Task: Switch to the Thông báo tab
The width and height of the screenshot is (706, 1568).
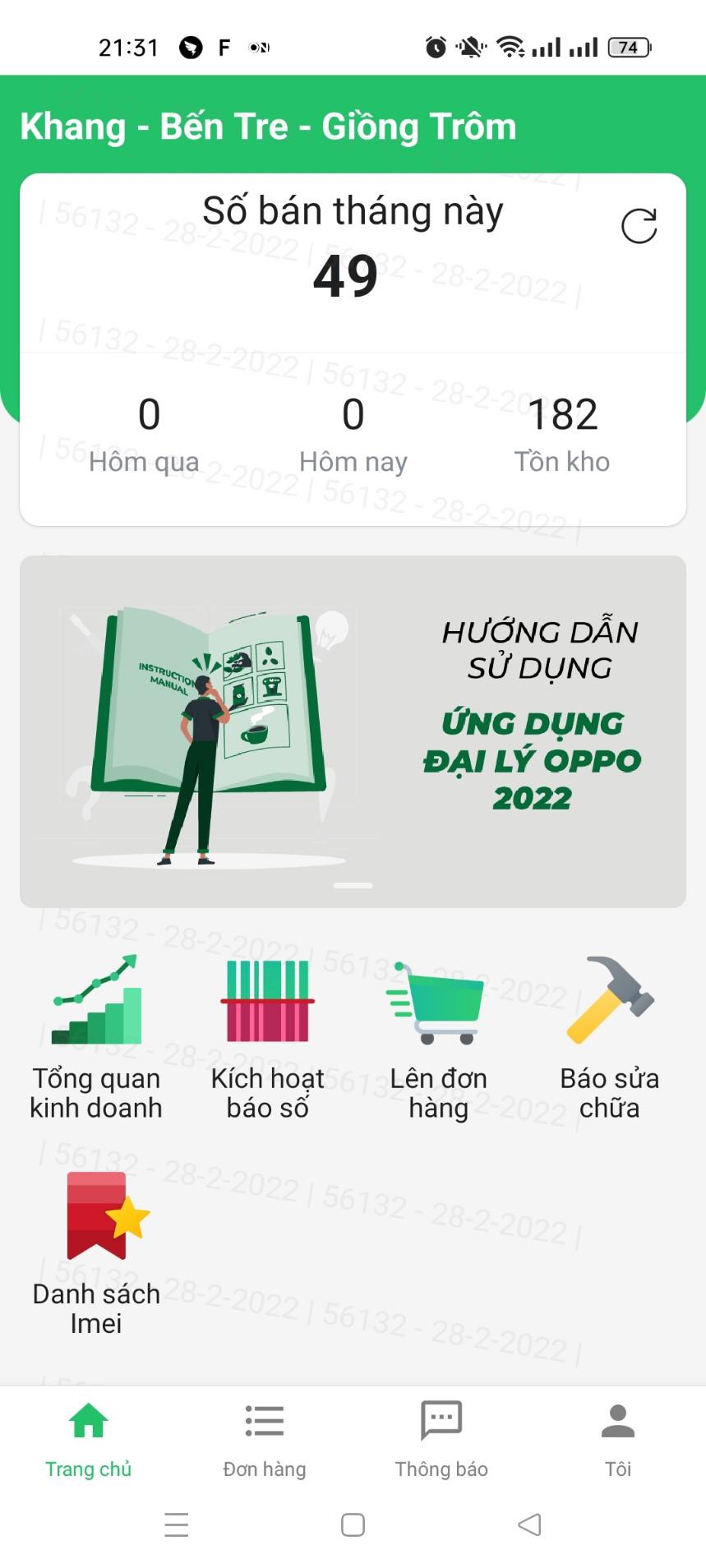Action: pyautogui.click(x=441, y=1440)
